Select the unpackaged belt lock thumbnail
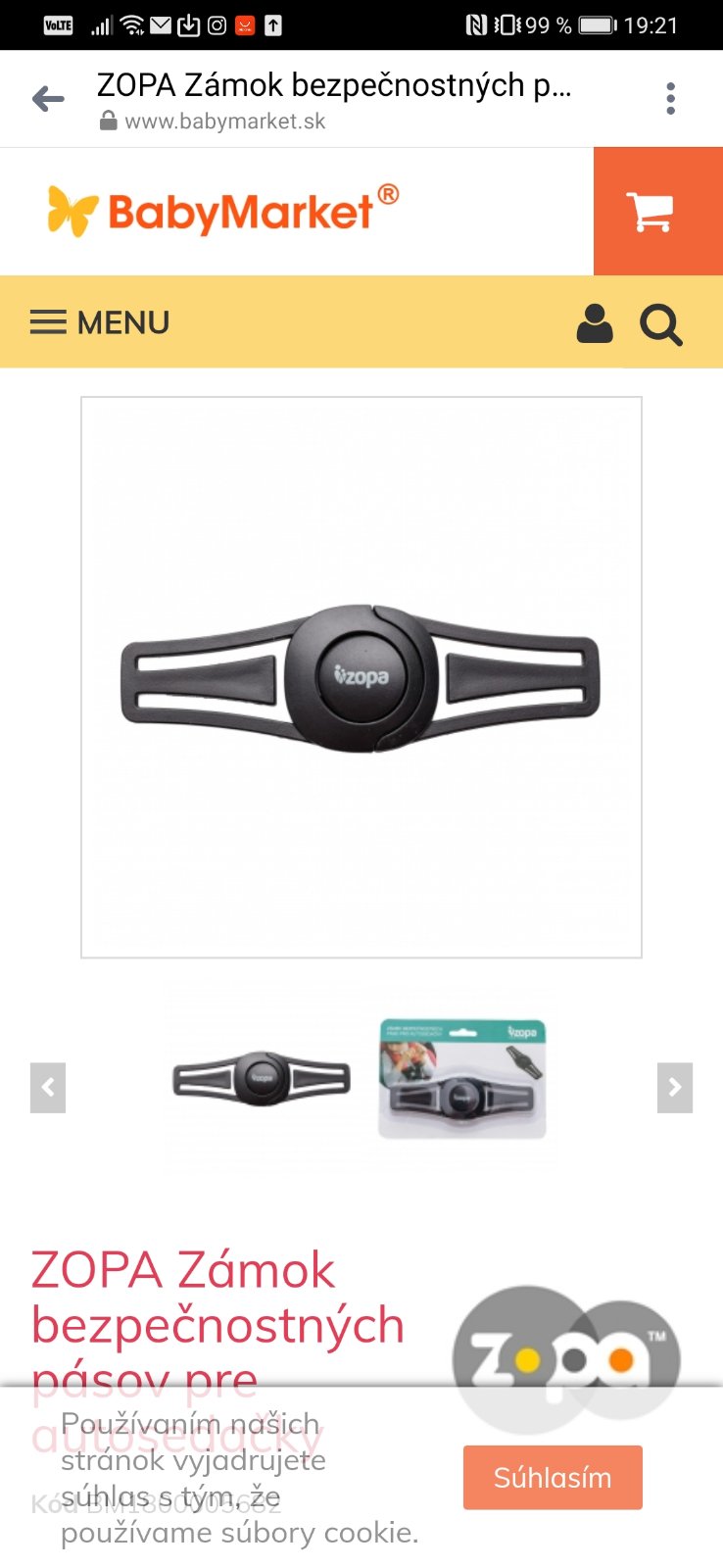 click(x=261, y=1078)
